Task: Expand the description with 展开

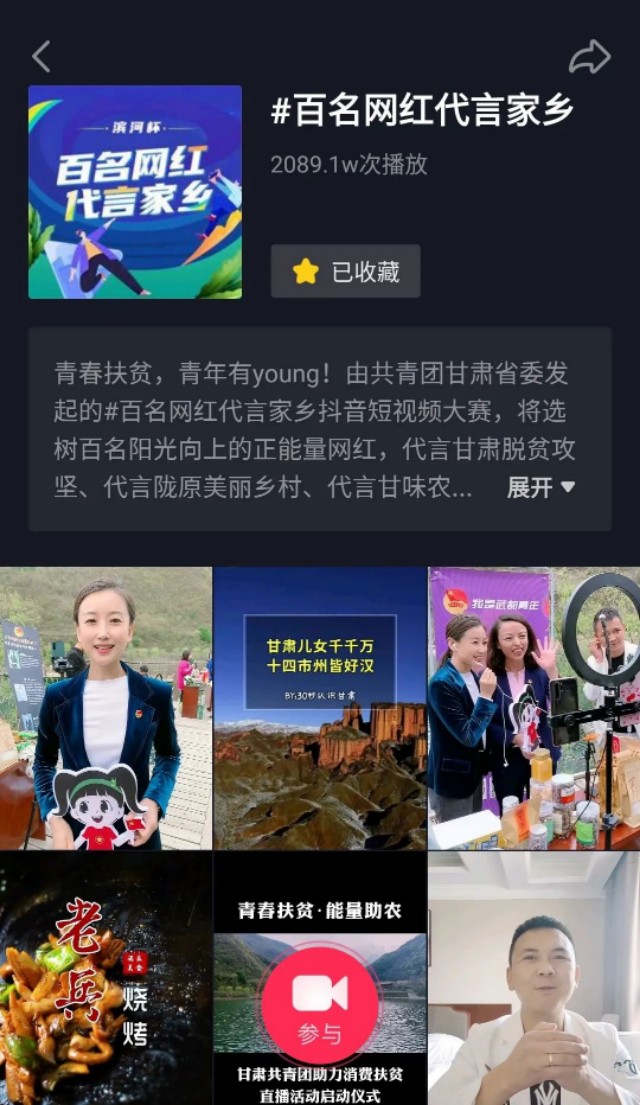Action: point(541,487)
